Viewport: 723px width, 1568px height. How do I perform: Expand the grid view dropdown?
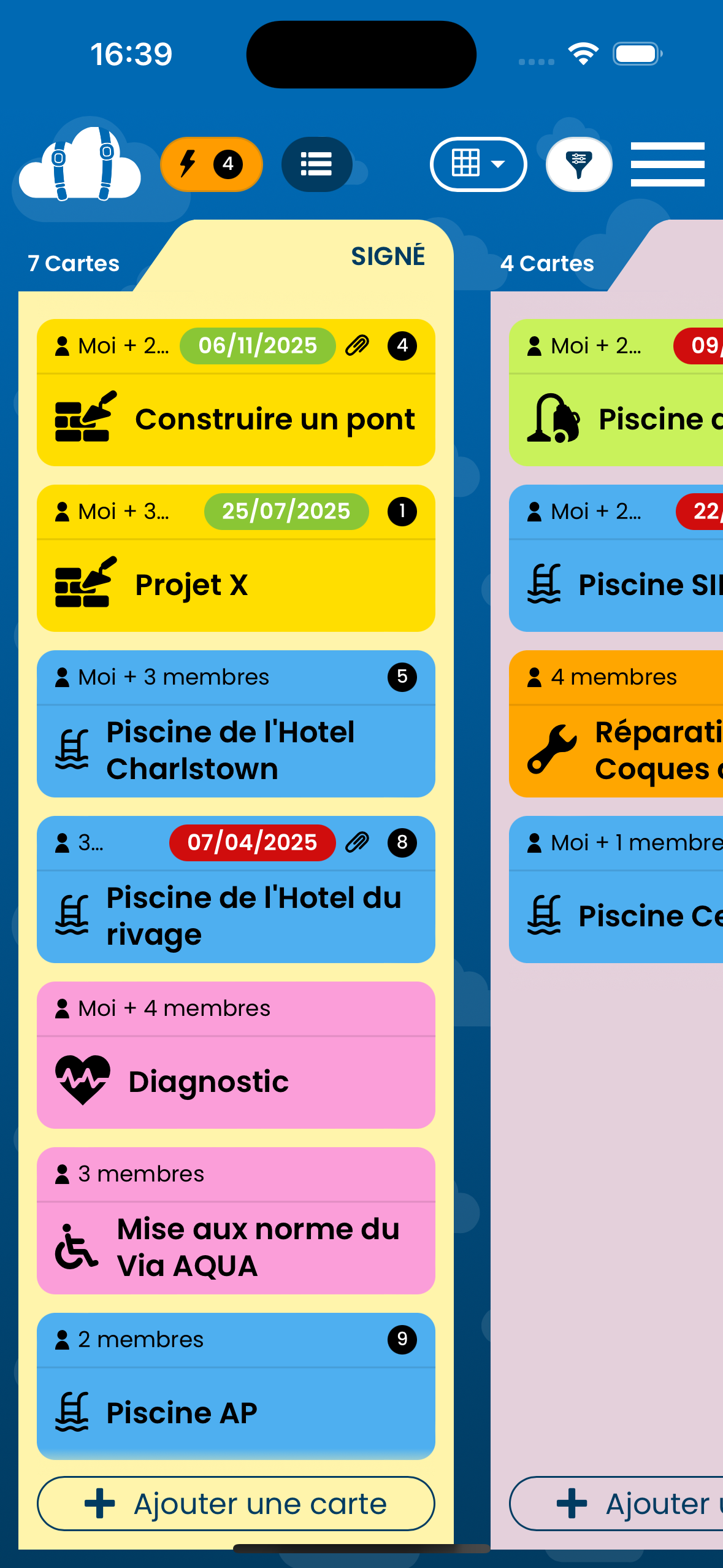coord(478,164)
